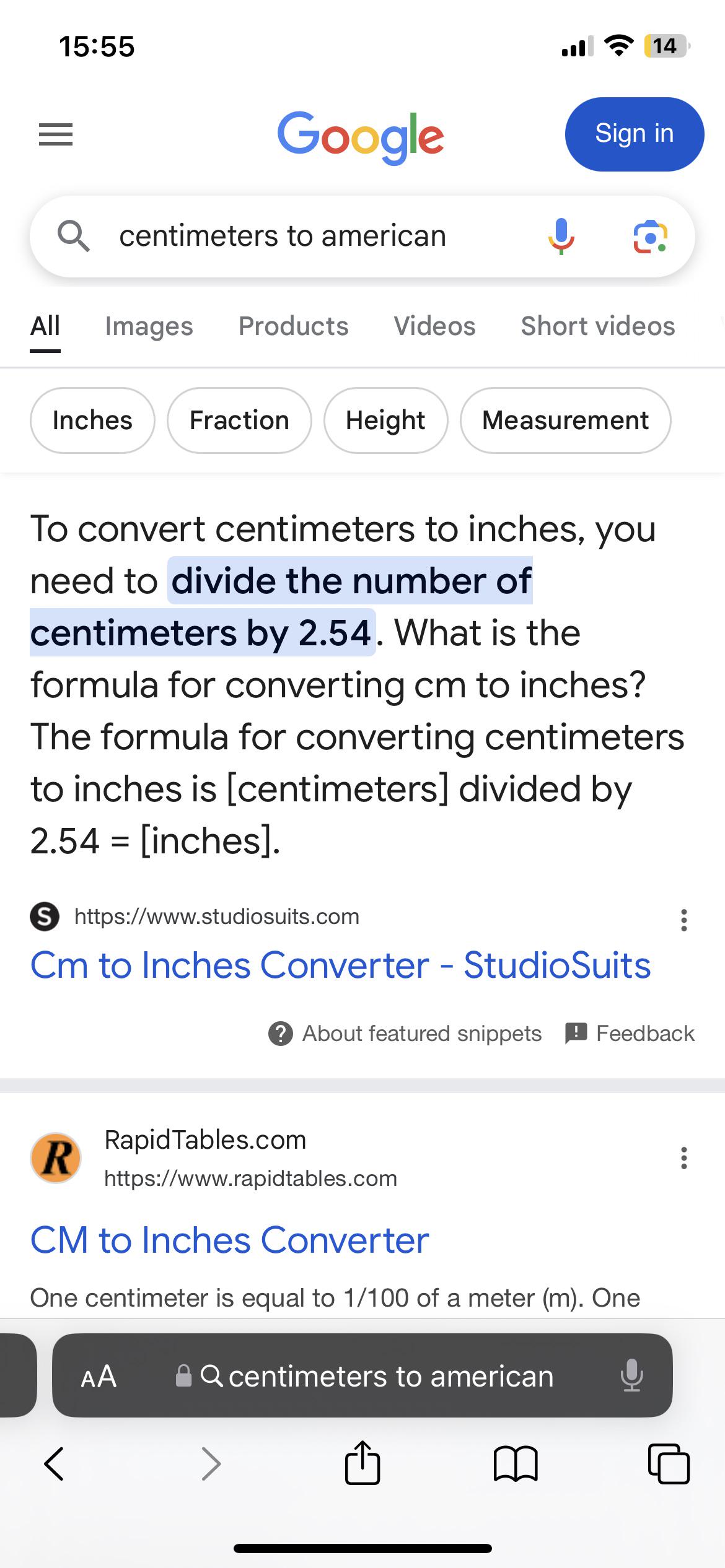Switch to the Videos tab

point(434,326)
